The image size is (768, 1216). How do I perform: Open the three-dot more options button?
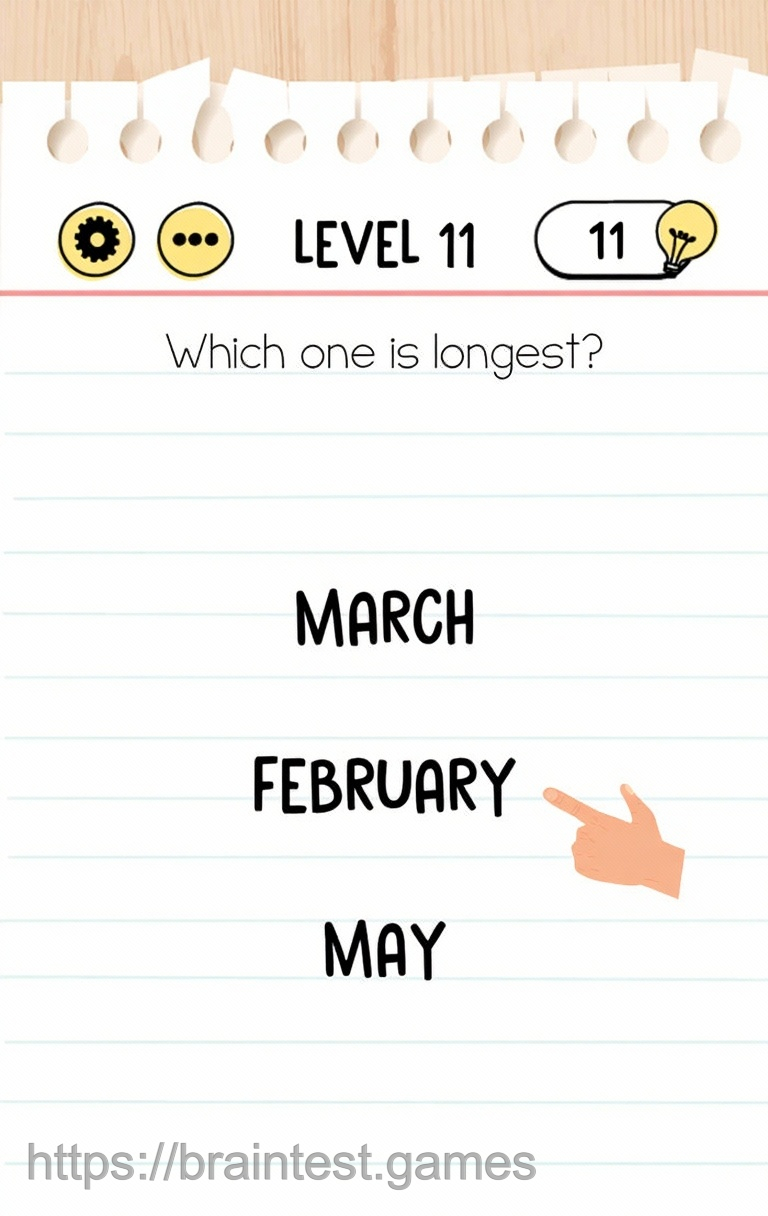[x=195, y=241]
